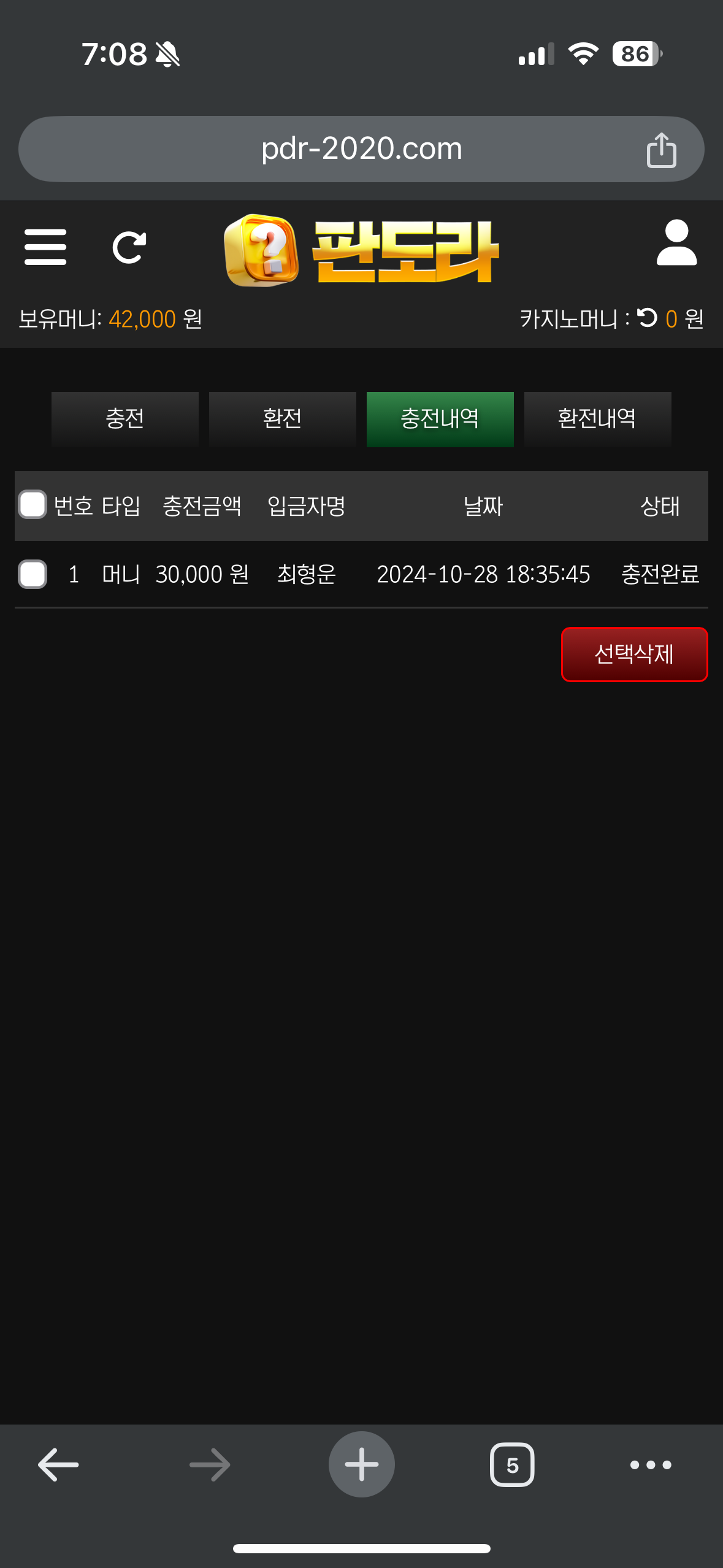Switch to the 충전 tab
This screenshot has height=1568, width=723.
coord(125,419)
